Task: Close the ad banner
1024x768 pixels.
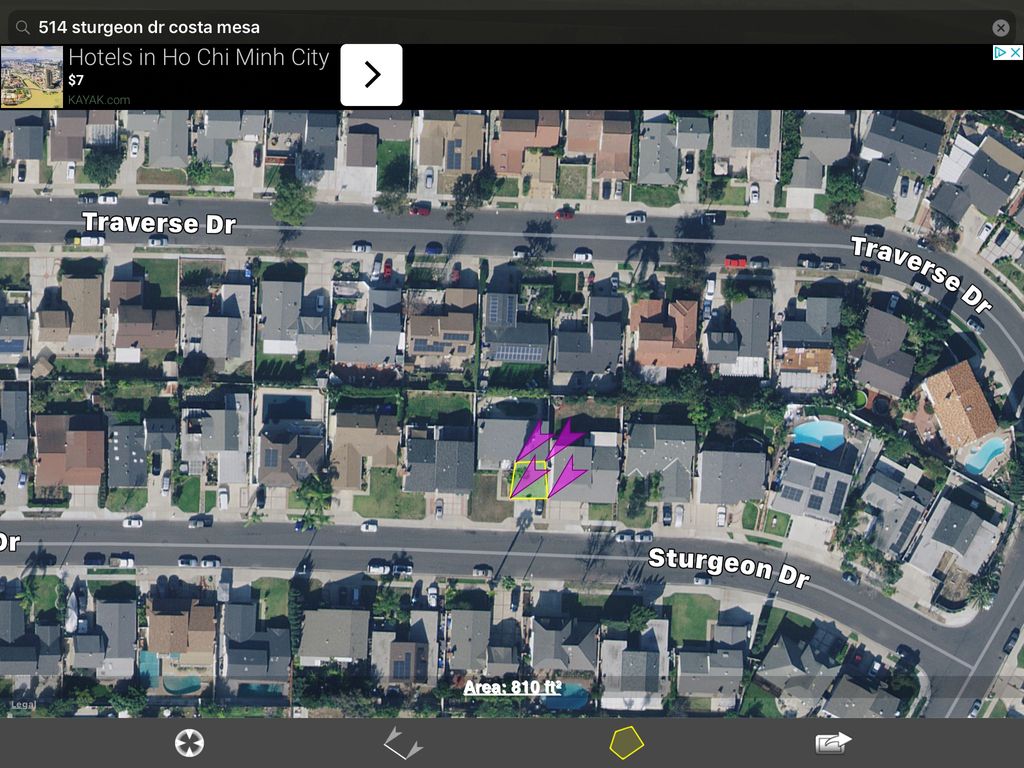Action: pyautogui.click(x=1013, y=53)
